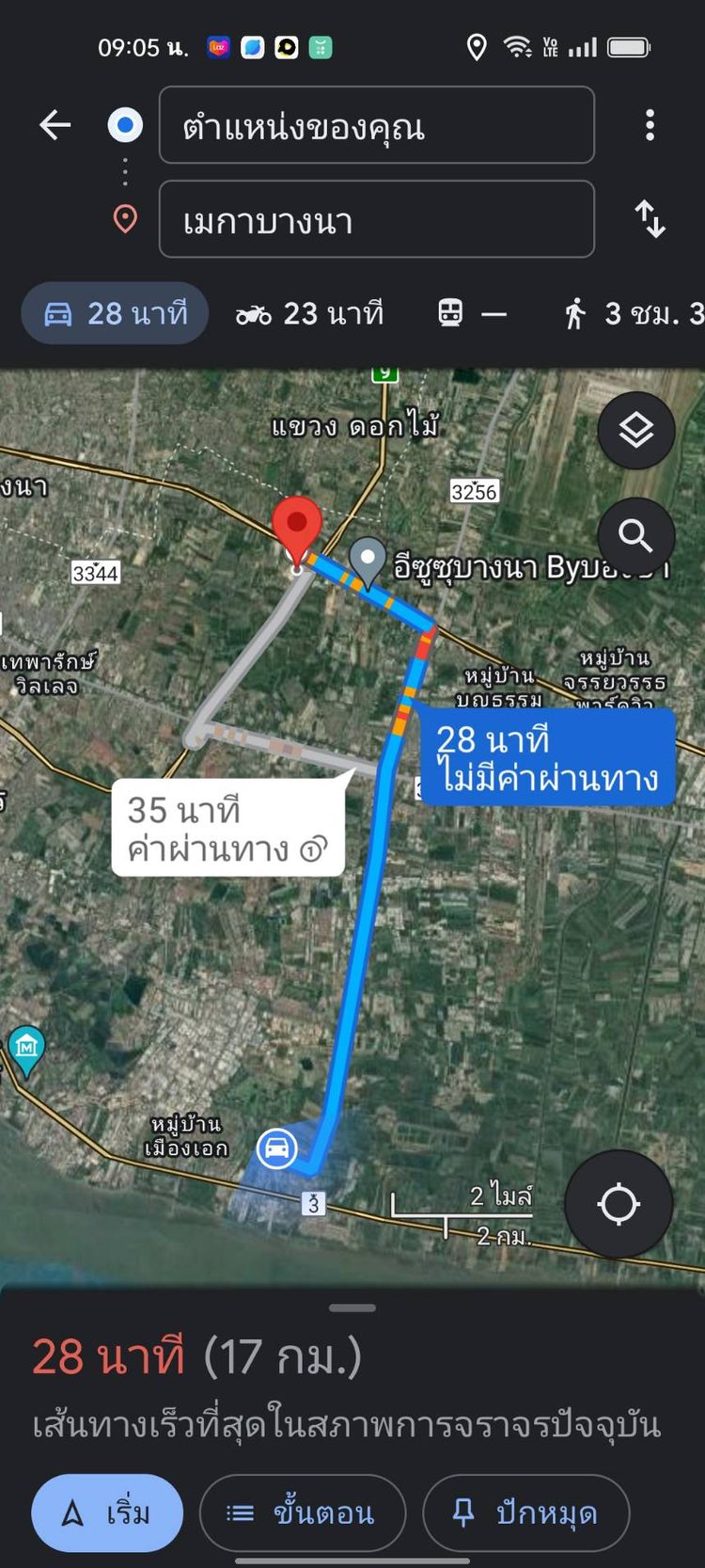Viewport: 705px width, 1568px height.
Task: Center the map on my location
Action: [619, 1204]
